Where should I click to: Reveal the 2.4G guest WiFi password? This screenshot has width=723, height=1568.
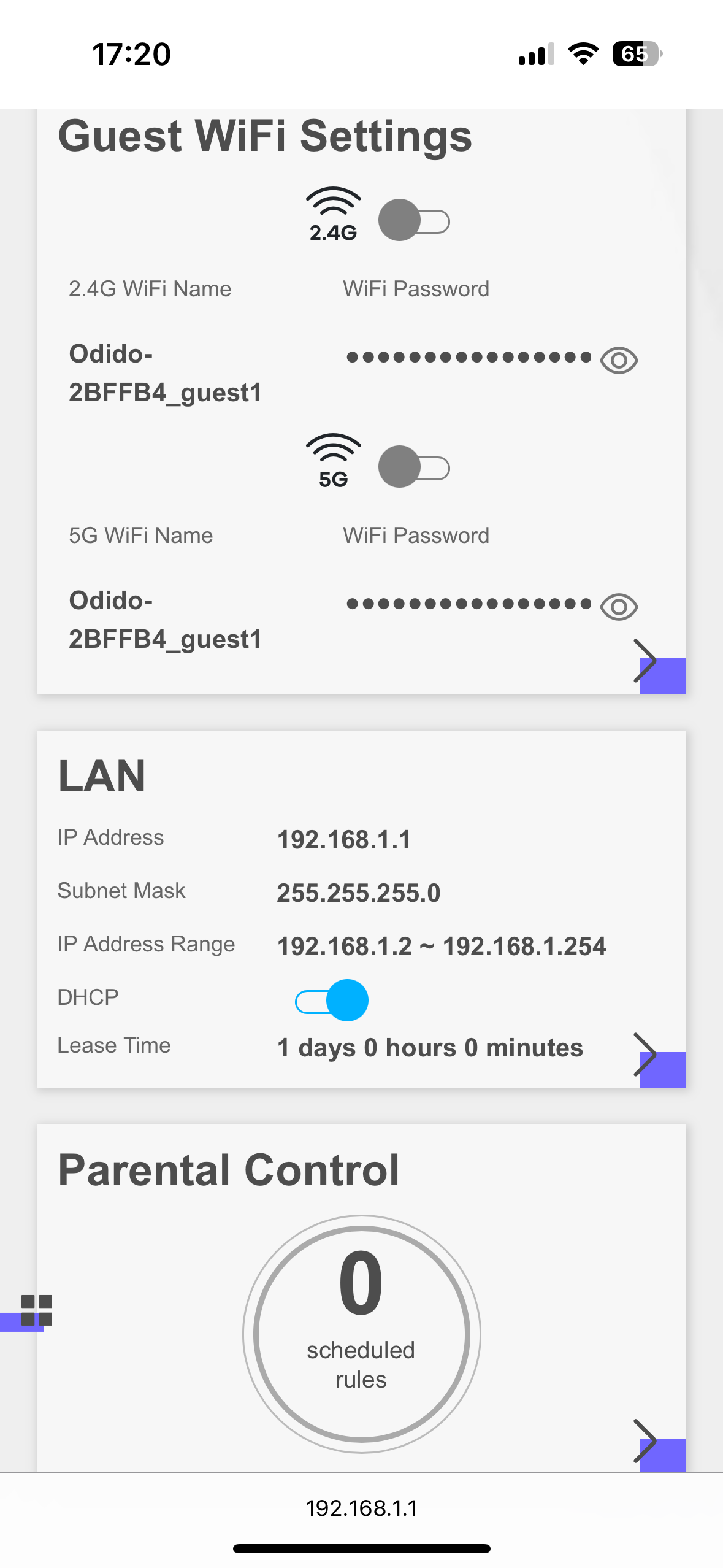point(619,360)
